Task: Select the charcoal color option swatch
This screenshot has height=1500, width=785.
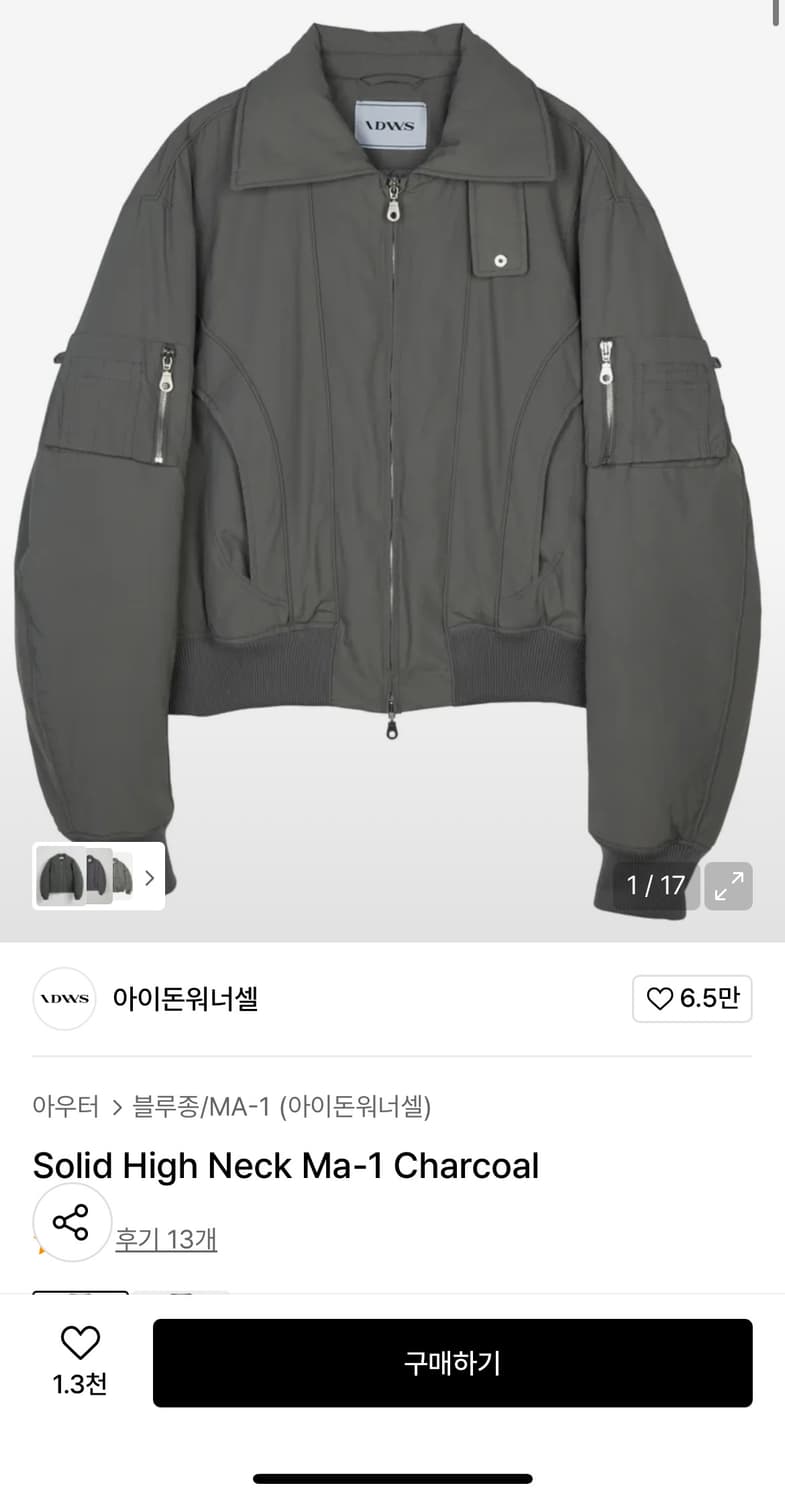Action: pyautogui.click(x=81, y=1293)
